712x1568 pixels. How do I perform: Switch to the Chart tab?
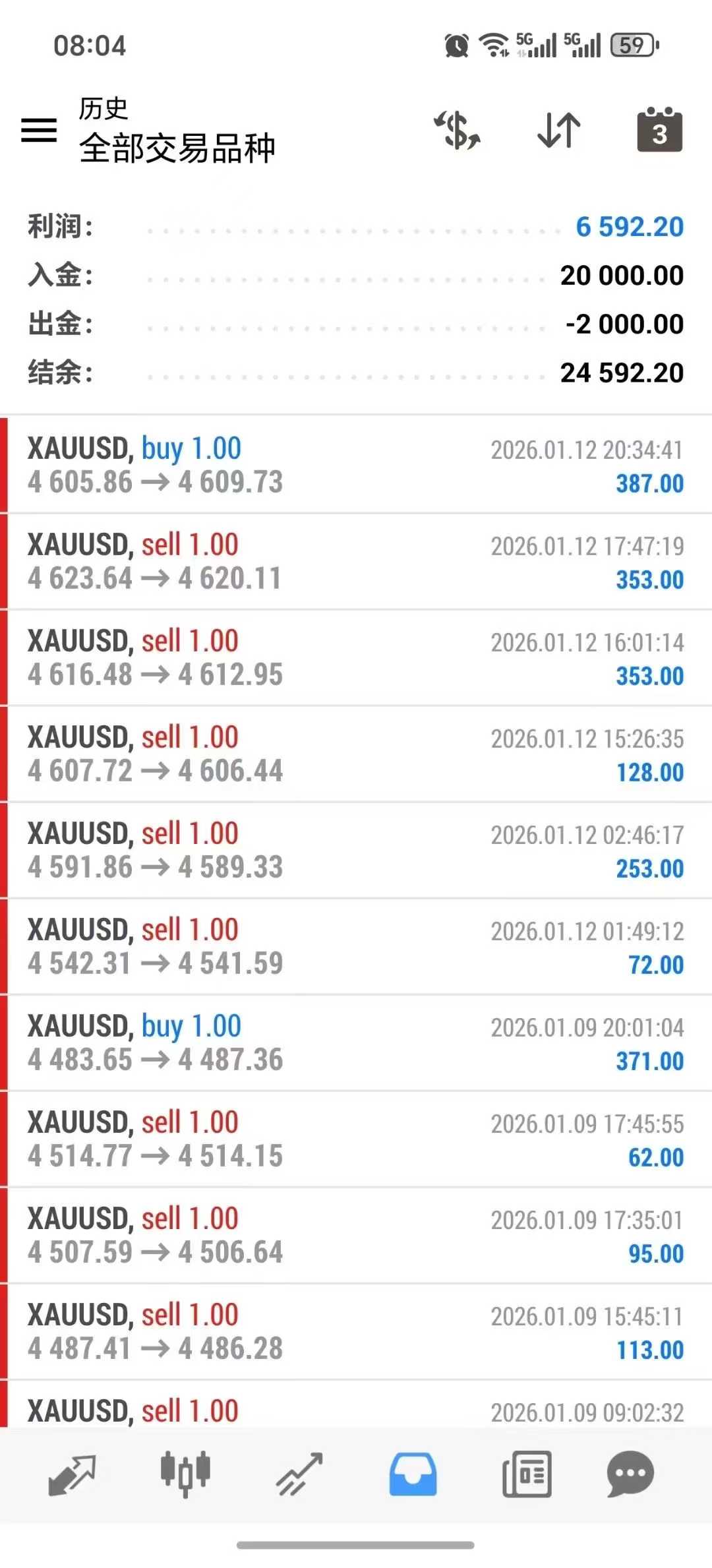click(185, 1473)
